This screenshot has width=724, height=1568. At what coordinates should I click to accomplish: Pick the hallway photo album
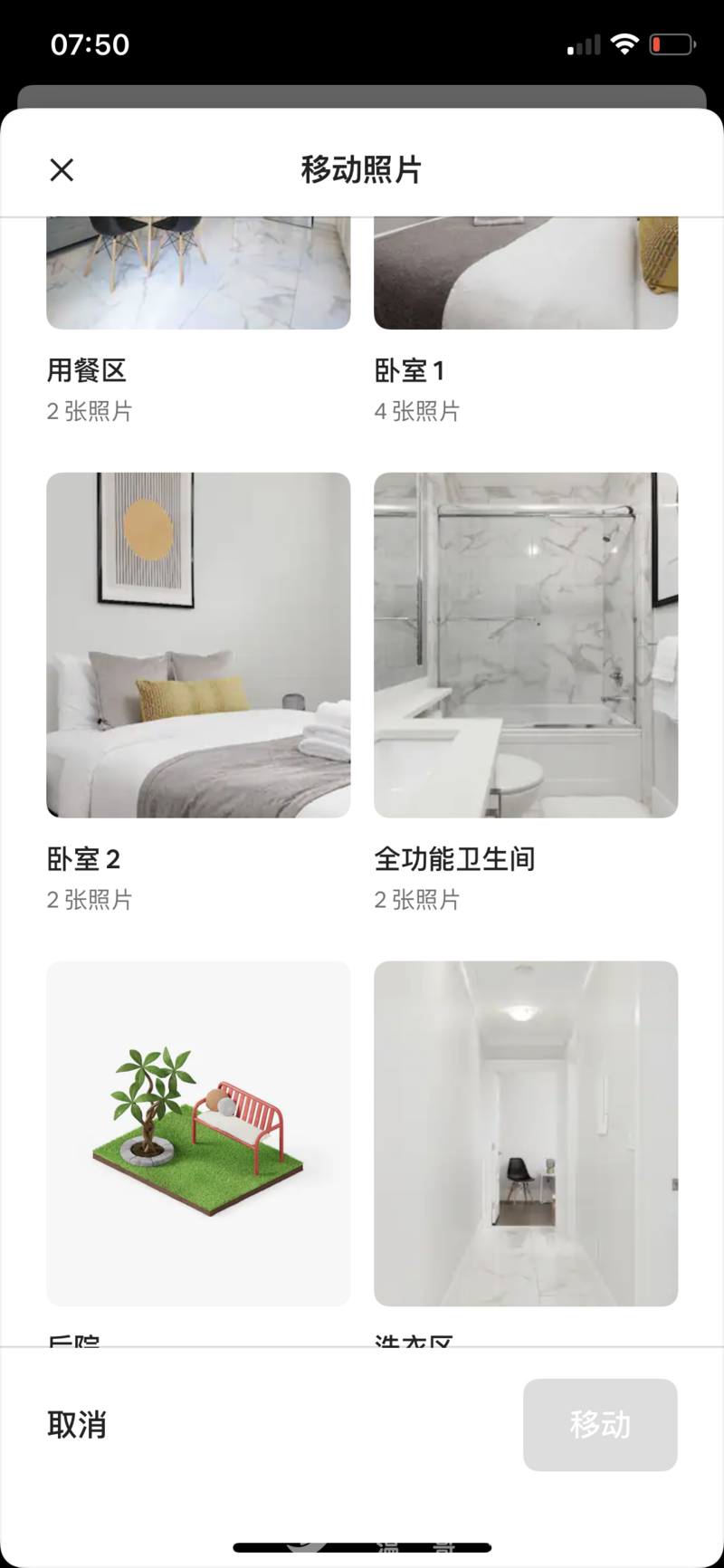[526, 1133]
